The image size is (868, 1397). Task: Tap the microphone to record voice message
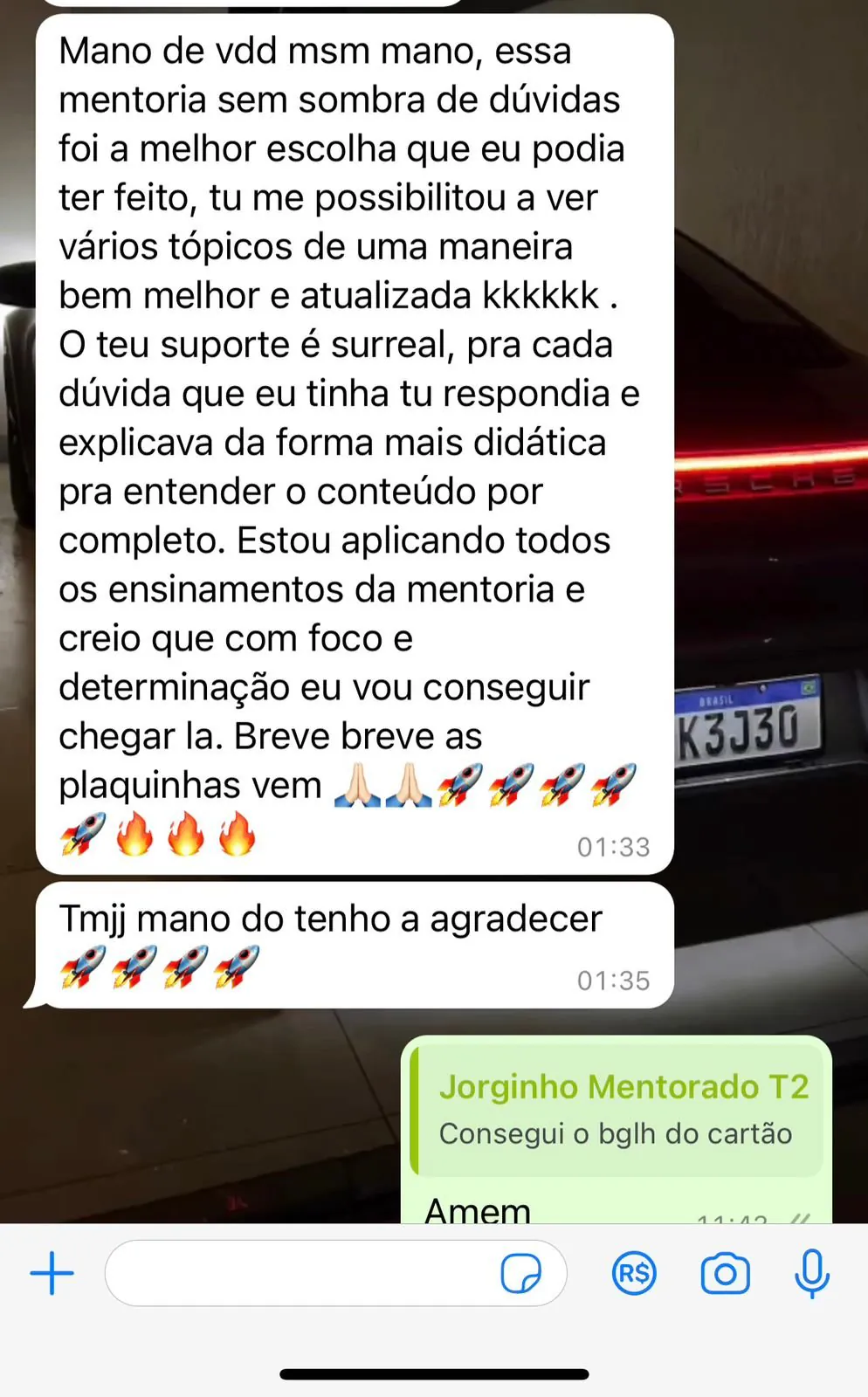coord(810,1273)
